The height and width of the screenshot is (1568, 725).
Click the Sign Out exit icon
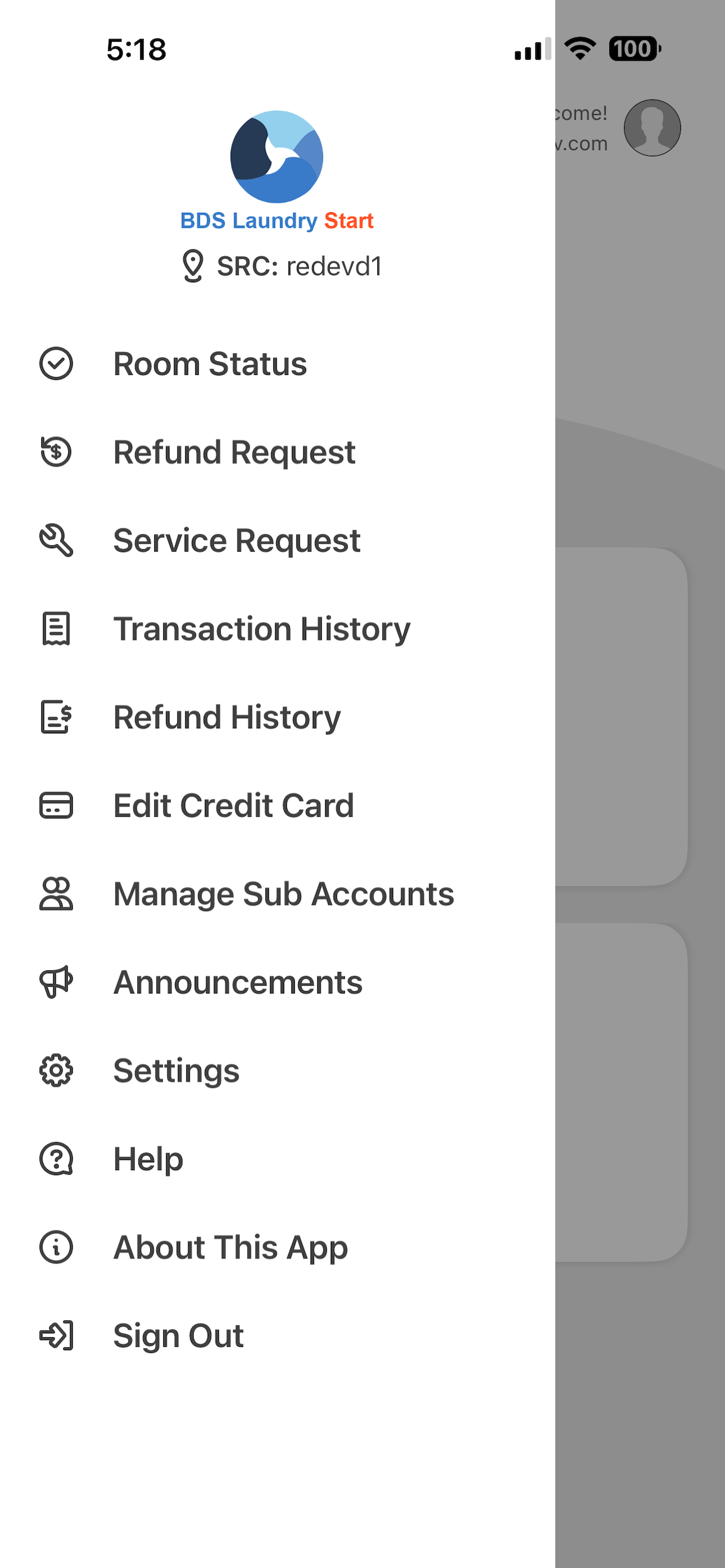pyautogui.click(x=56, y=1335)
